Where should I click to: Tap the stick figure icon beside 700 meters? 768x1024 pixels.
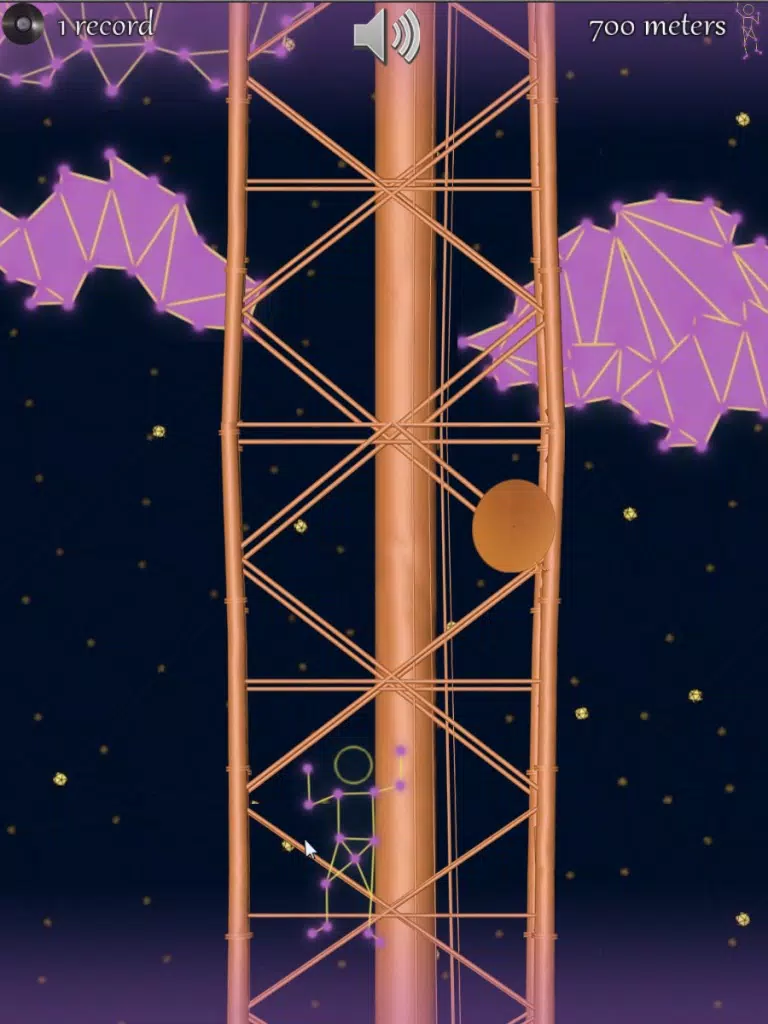(748, 30)
